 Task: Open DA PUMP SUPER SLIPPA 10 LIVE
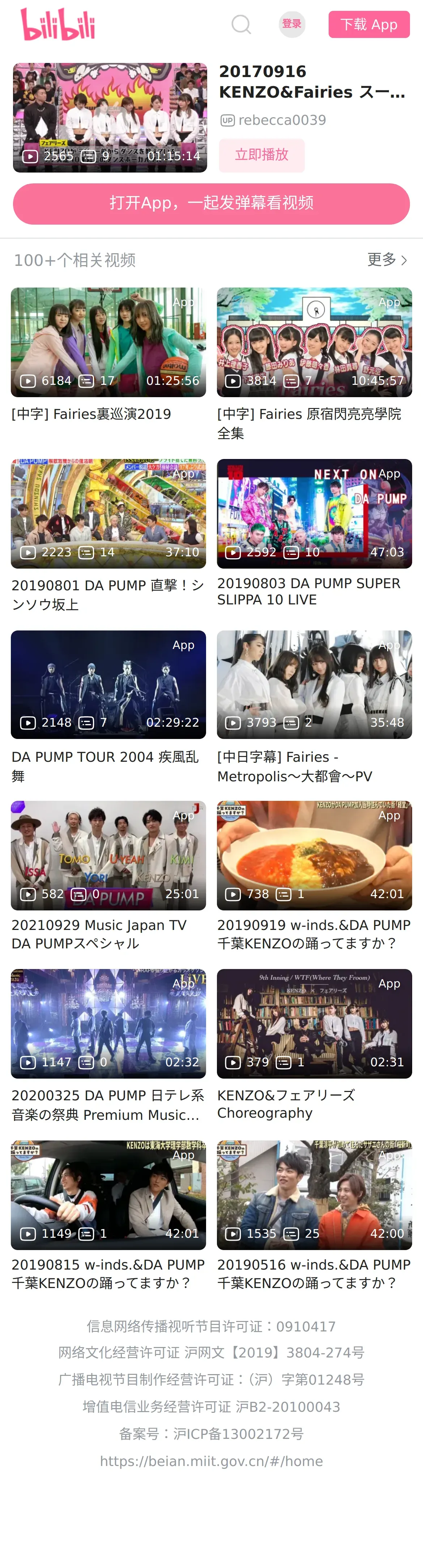pyautogui.click(x=314, y=514)
